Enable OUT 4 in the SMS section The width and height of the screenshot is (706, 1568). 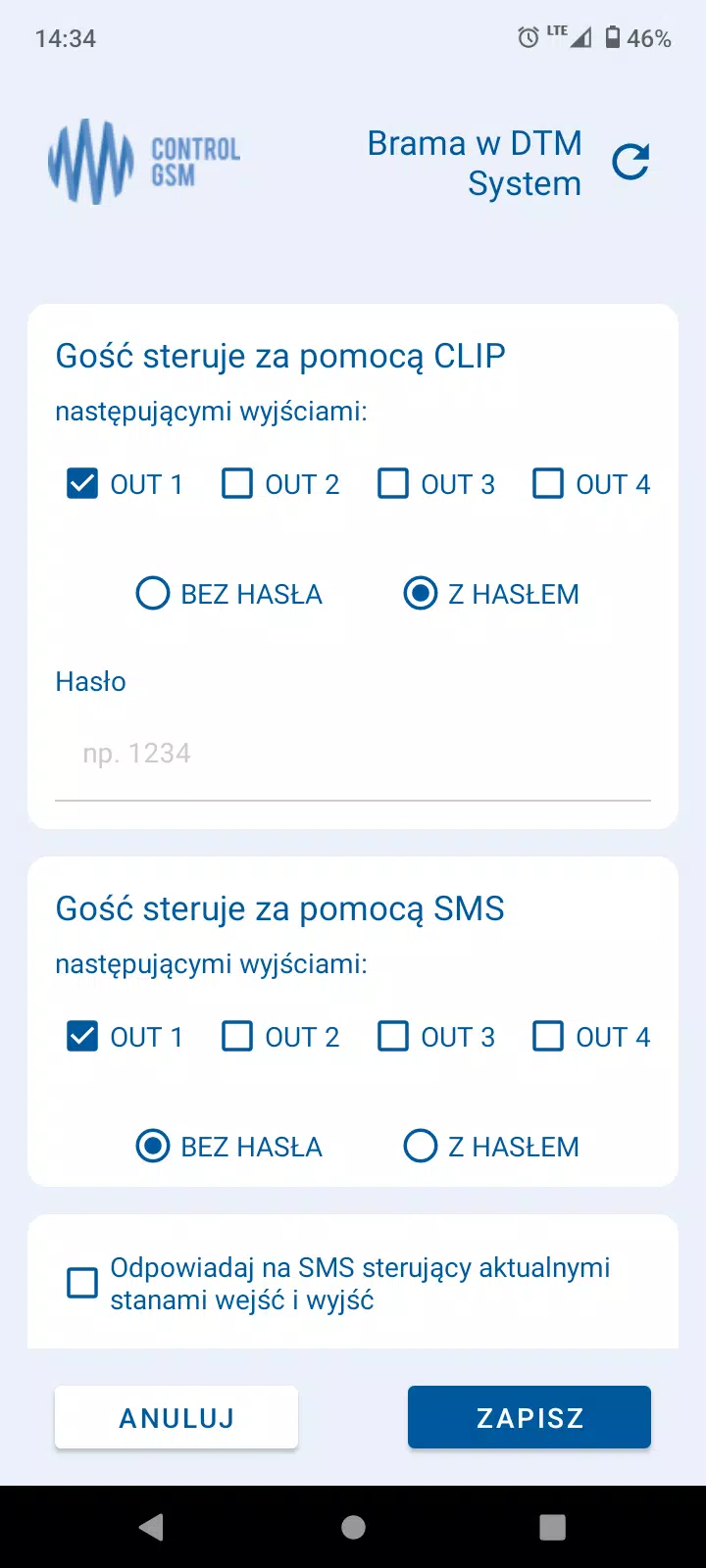click(x=548, y=1036)
